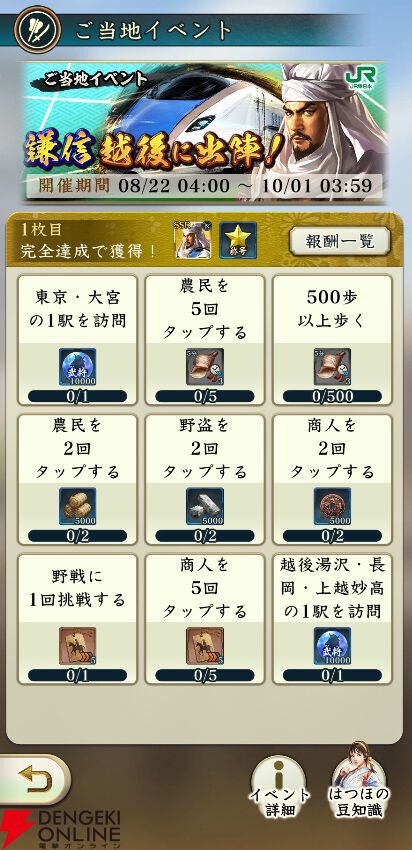View the SSR Kenshin reward icon
The height and width of the screenshot is (850, 412).
pyautogui.click(x=192, y=240)
